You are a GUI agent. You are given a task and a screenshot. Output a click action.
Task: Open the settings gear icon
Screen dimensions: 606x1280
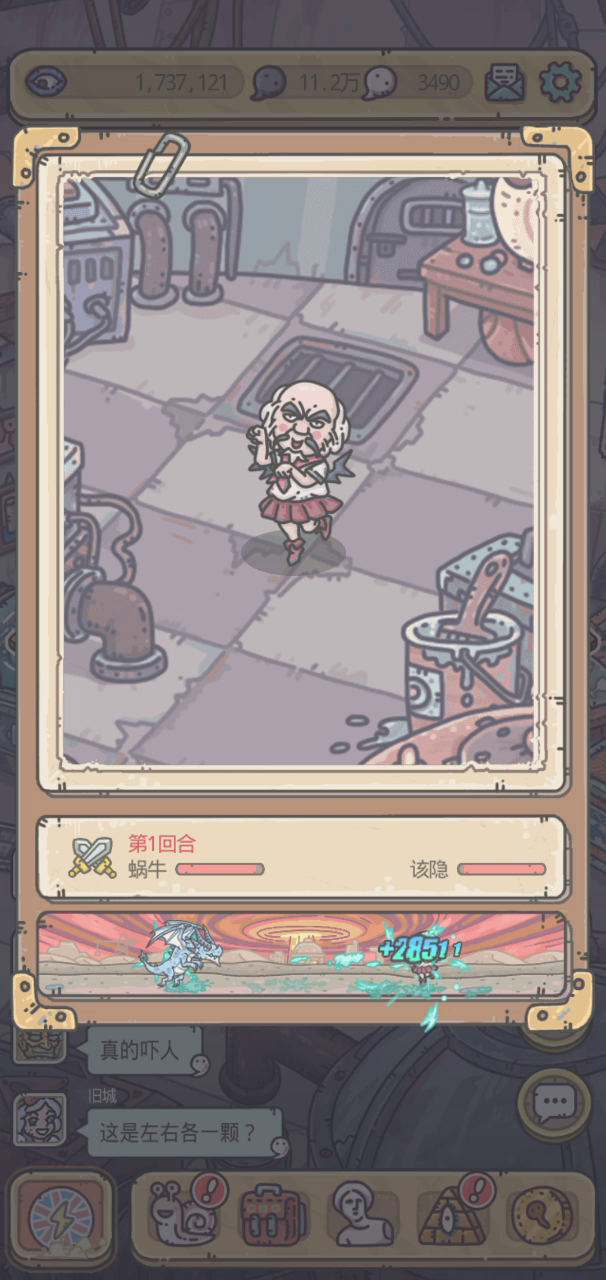point(560,81)
